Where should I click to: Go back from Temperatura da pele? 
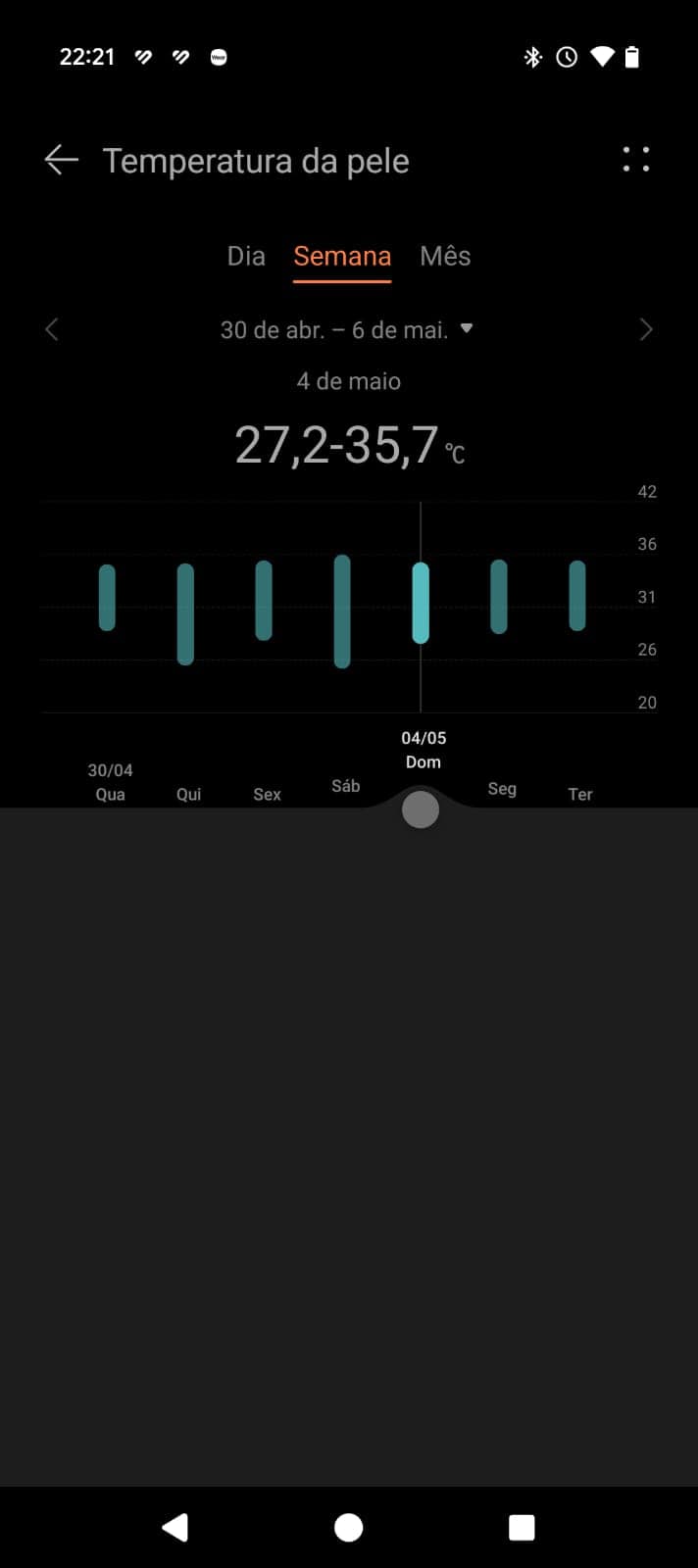pyautogui.click(x=61, y=160)
